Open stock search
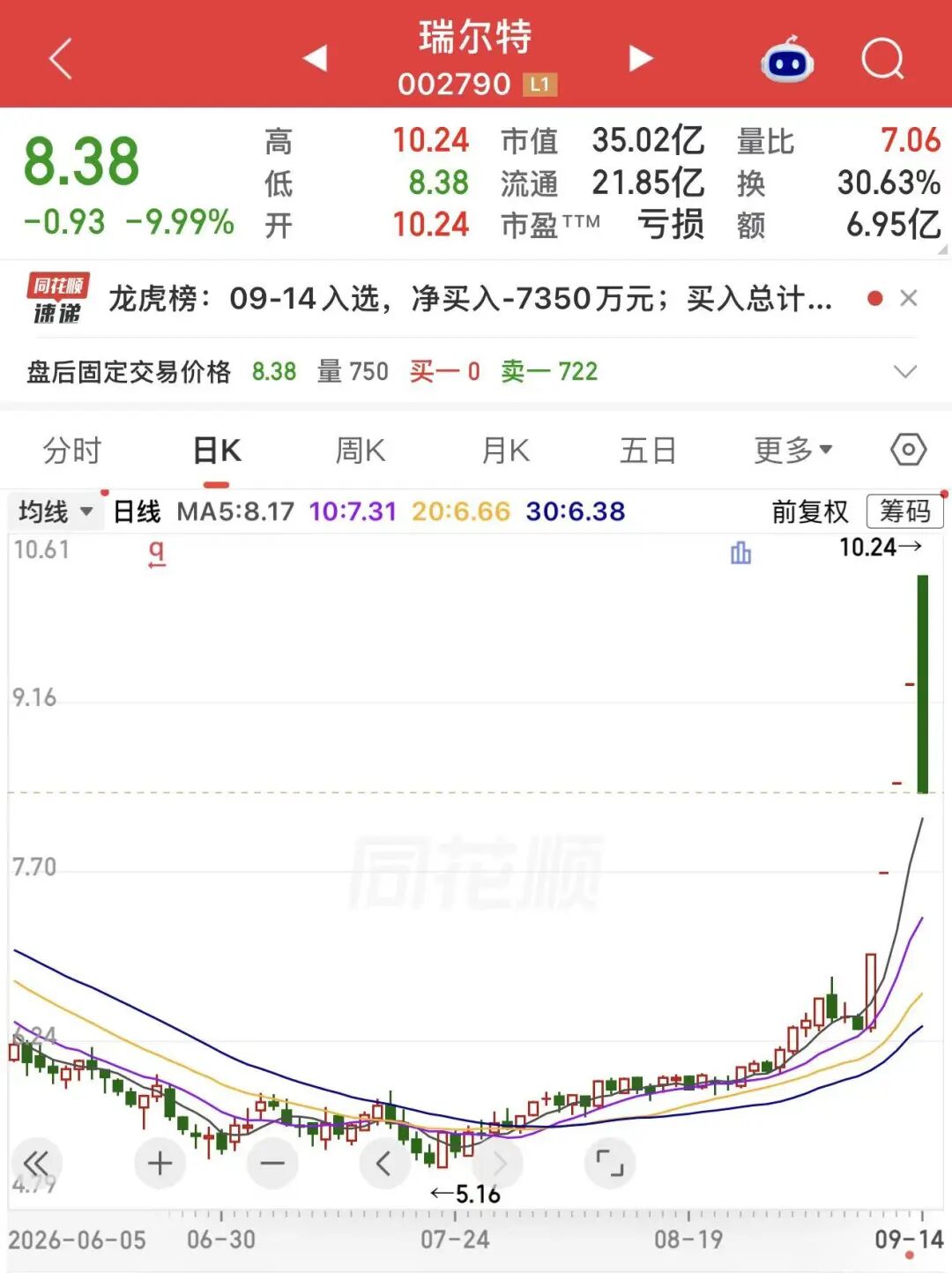The width and height of the screenshot is (952, 1273). [x=882, y=59]
